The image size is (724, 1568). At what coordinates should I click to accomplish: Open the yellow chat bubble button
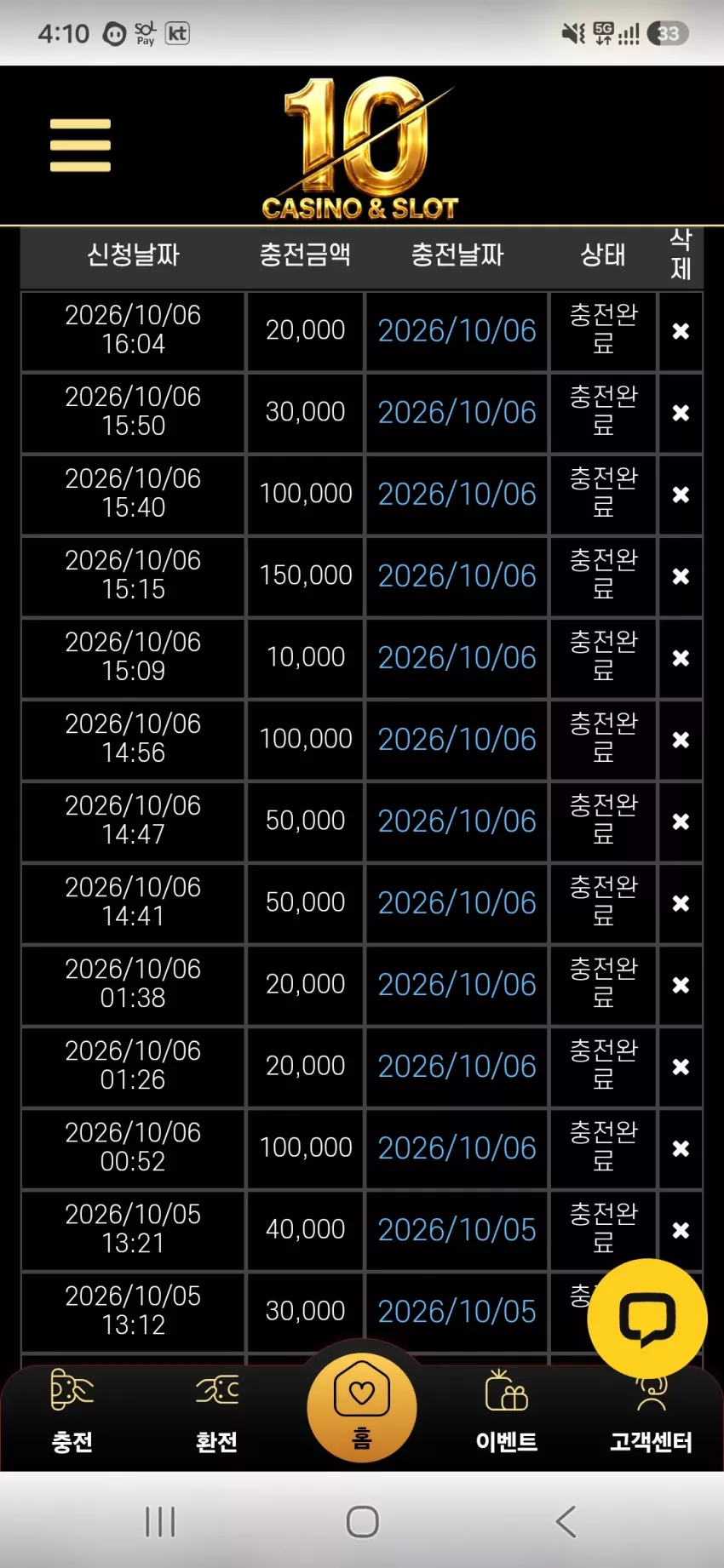point(647,1319)
